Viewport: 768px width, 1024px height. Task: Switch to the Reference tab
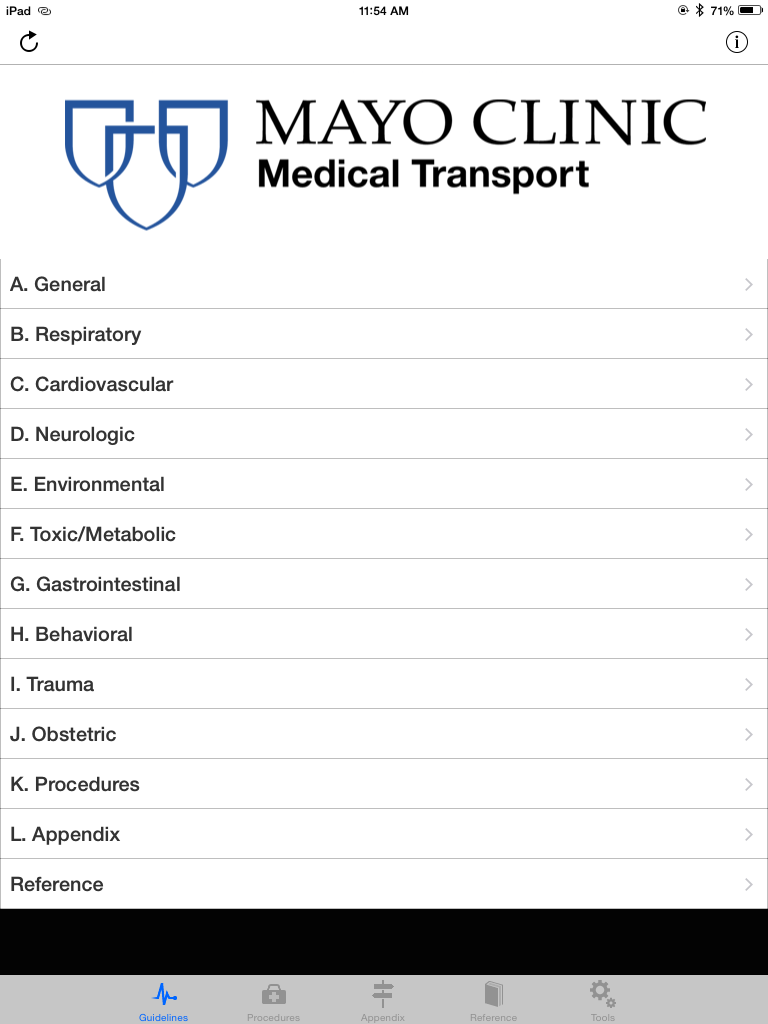tap(493, 1000)
